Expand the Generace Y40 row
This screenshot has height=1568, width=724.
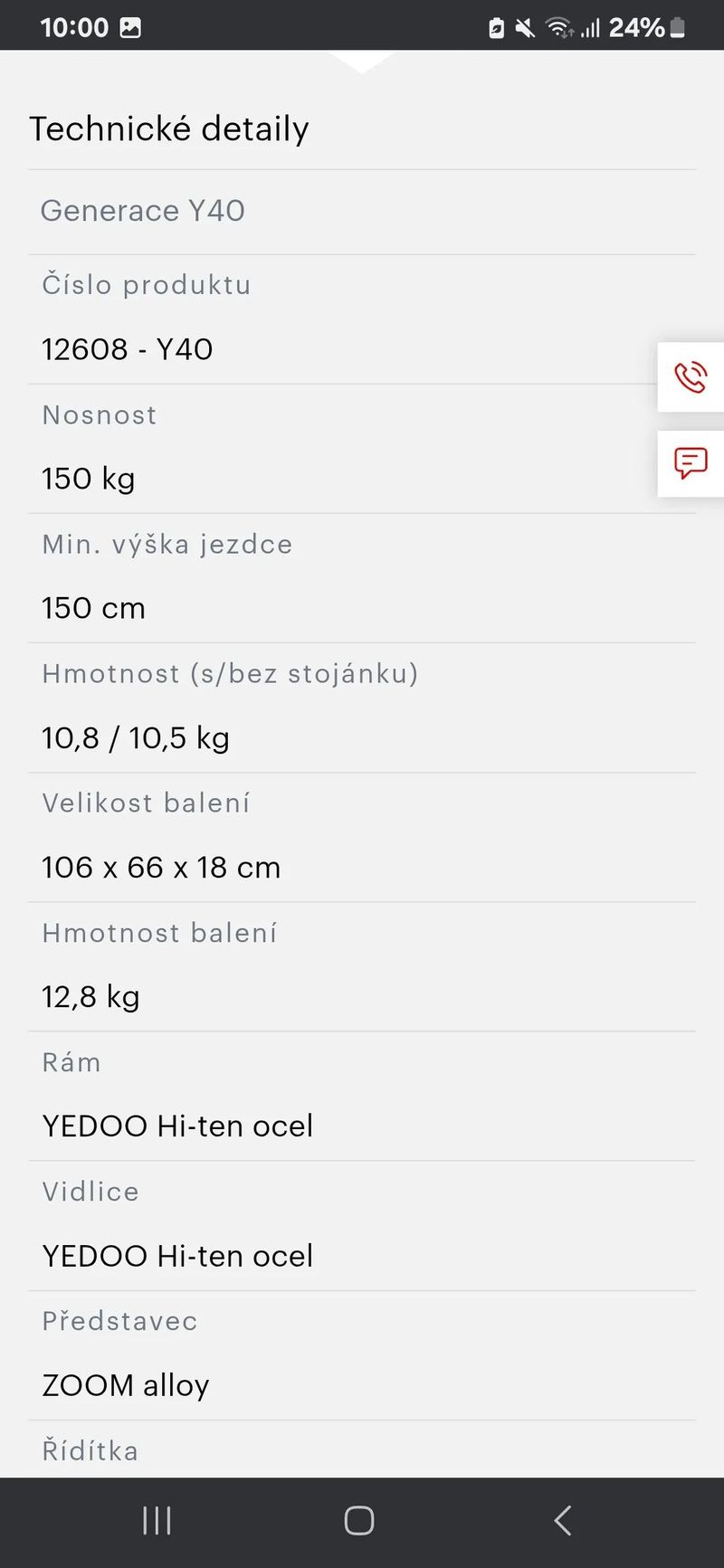[x=142, y=211]
